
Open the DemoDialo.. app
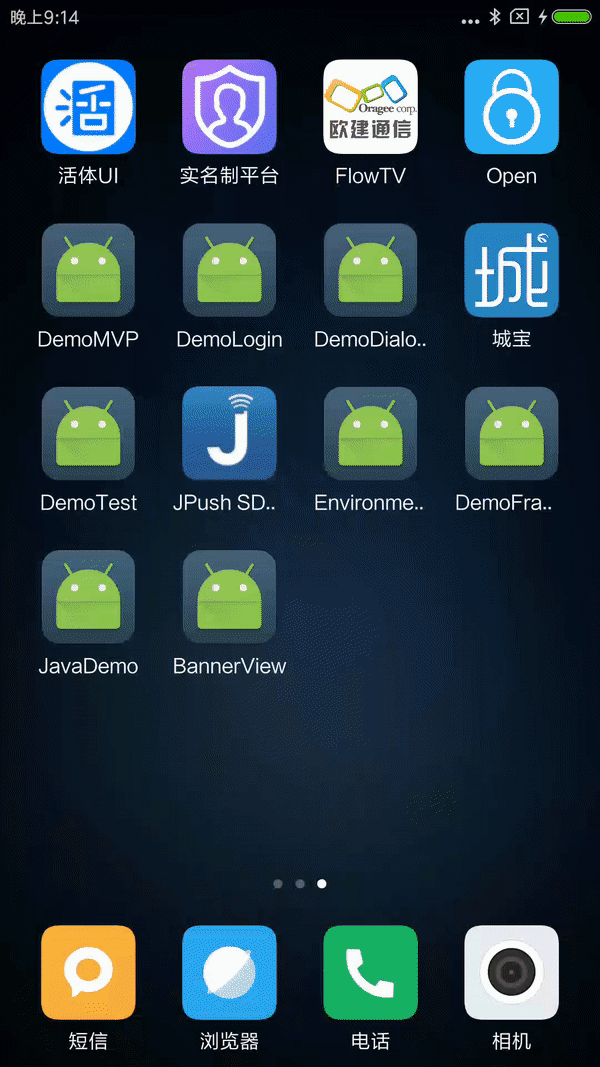point(370,270)
